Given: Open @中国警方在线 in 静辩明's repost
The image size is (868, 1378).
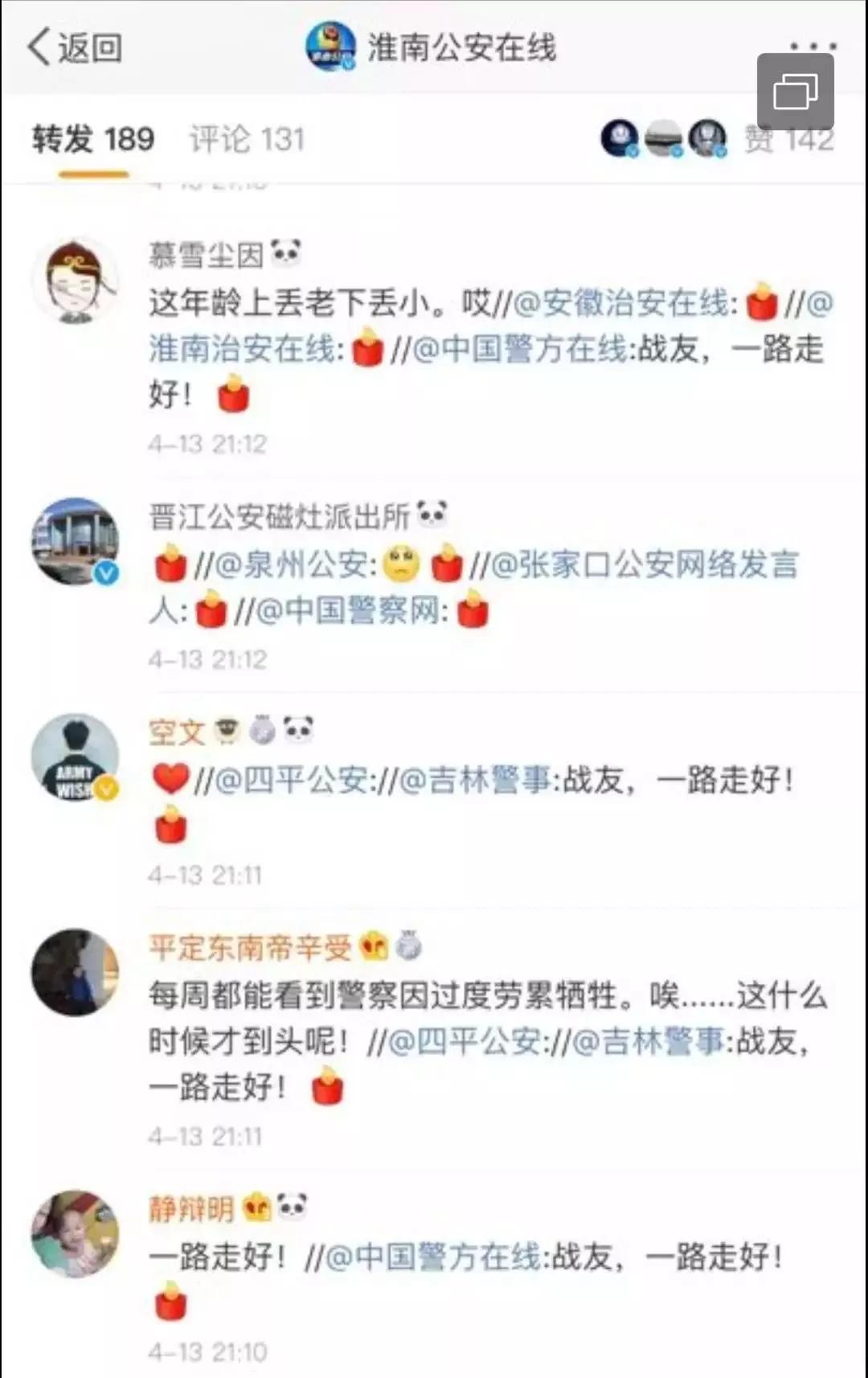Looking at the screenshot, I should pos(432,1257).
